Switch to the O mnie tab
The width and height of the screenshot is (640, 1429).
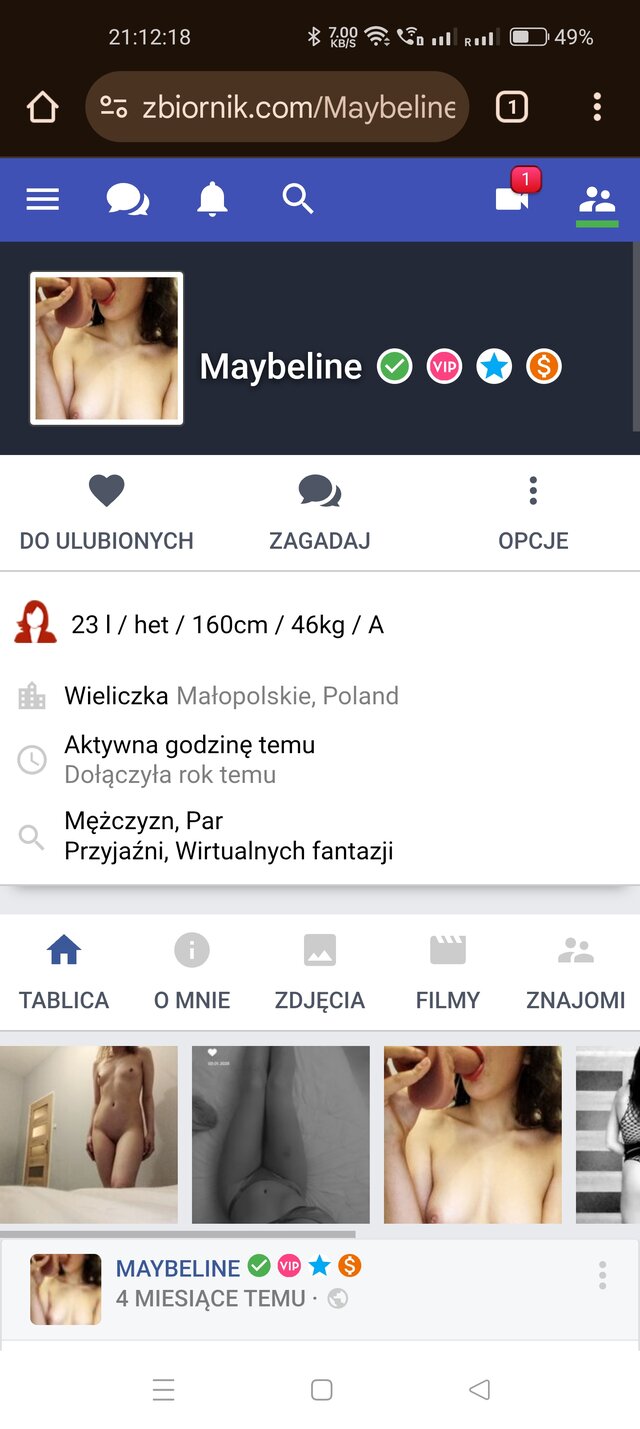(192, 973)
